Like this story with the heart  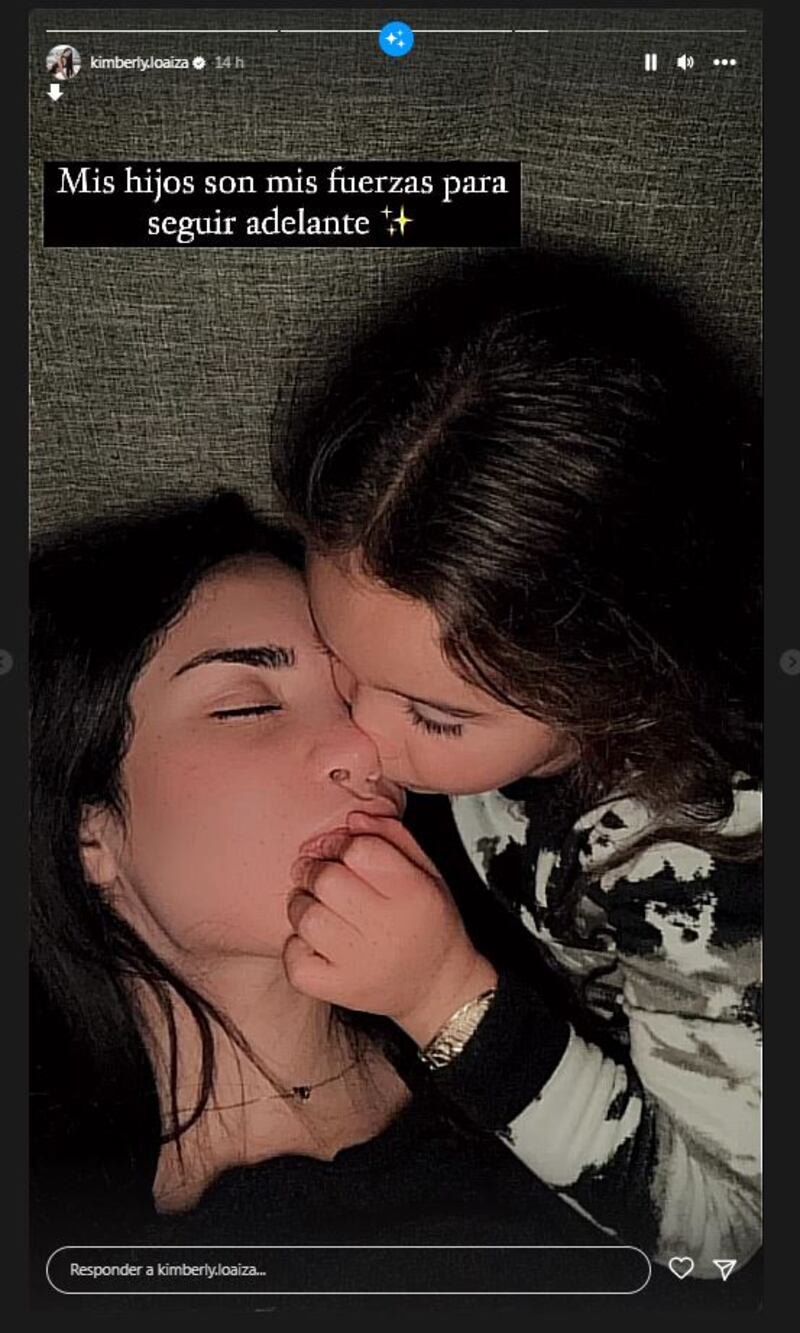(681, 1268)
